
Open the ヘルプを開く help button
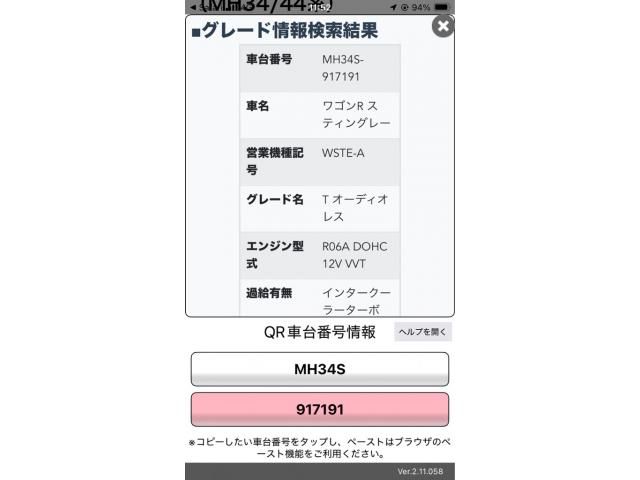point(423,332)
